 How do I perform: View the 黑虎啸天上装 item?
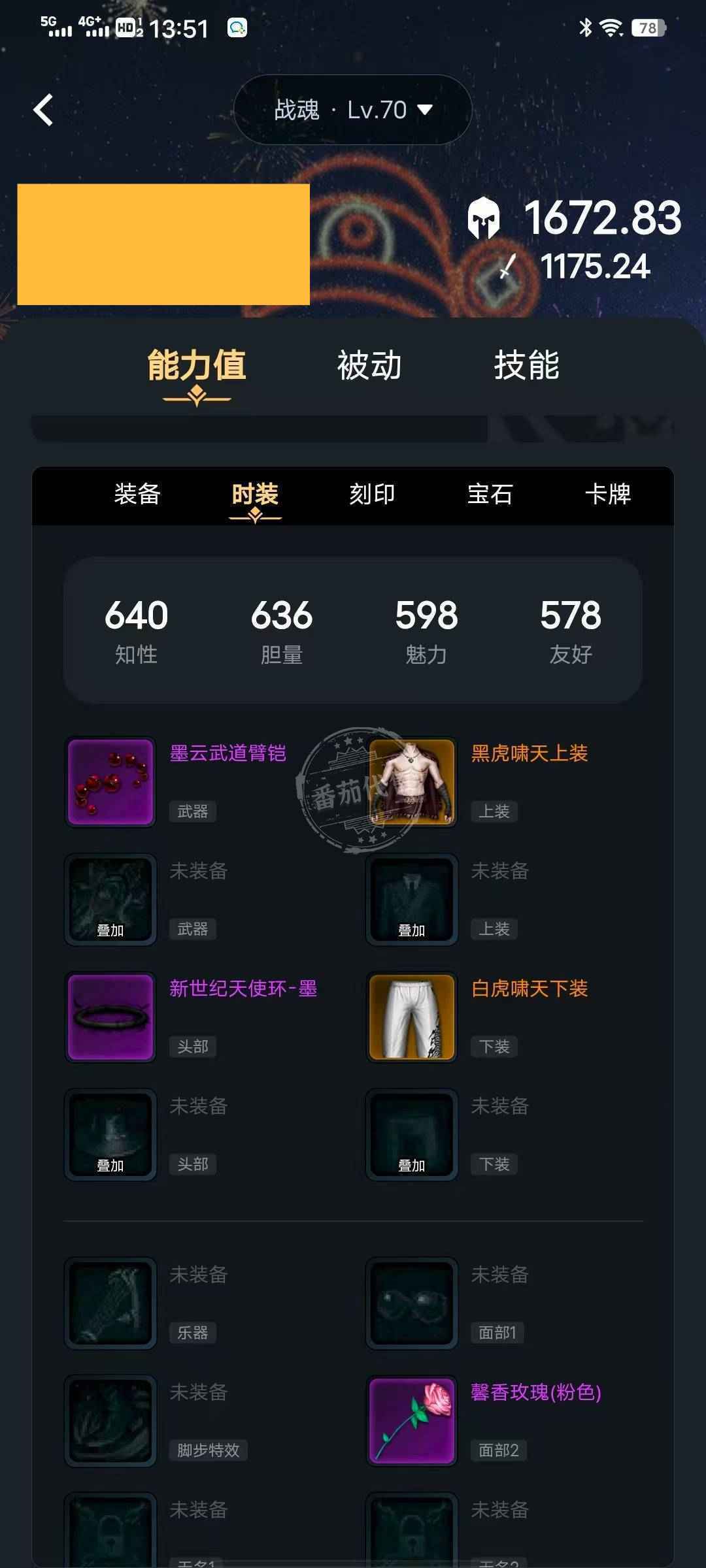tap(412, 782)
